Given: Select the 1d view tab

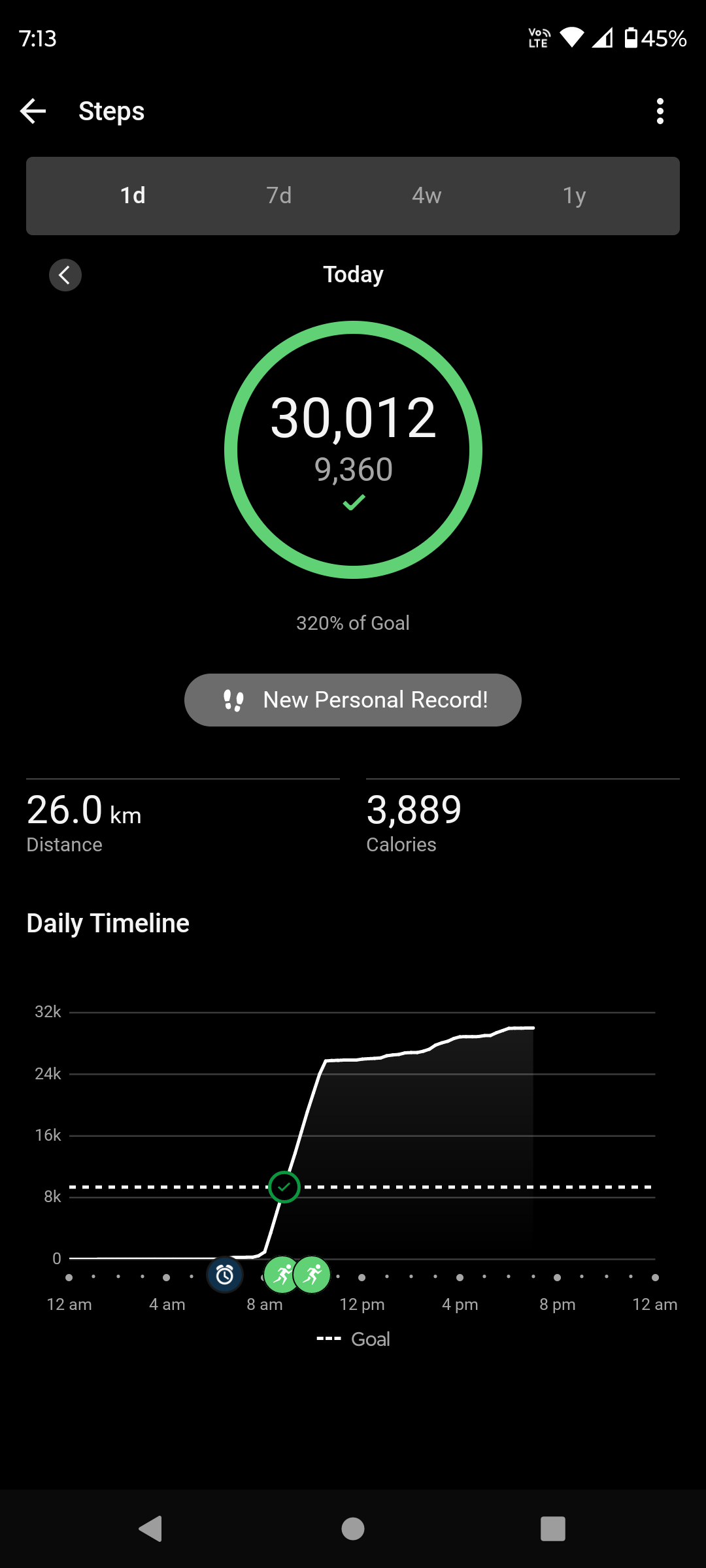Looking at the screenshot, I should pyautogui.click(x=133, y=195).
